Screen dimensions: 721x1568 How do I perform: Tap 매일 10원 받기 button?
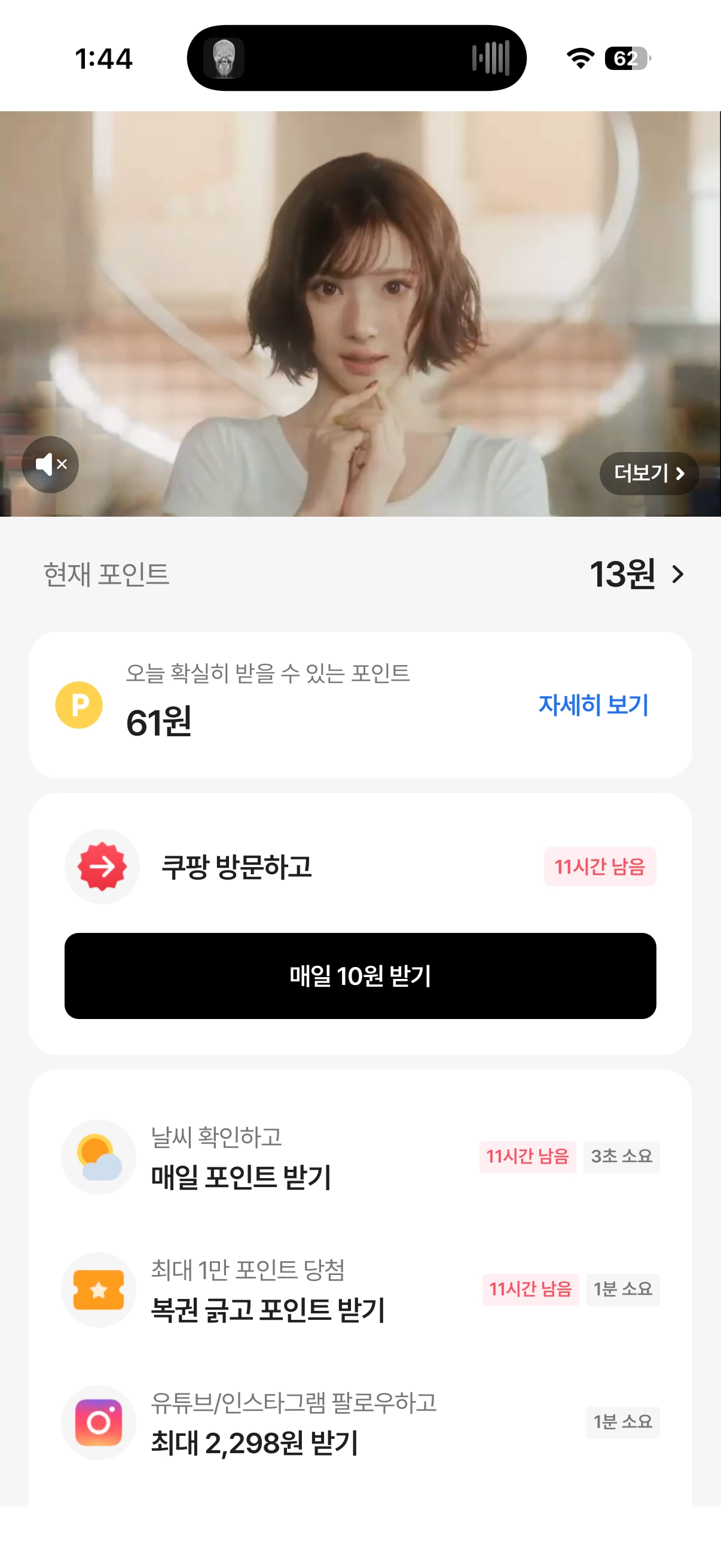(360, 975)
